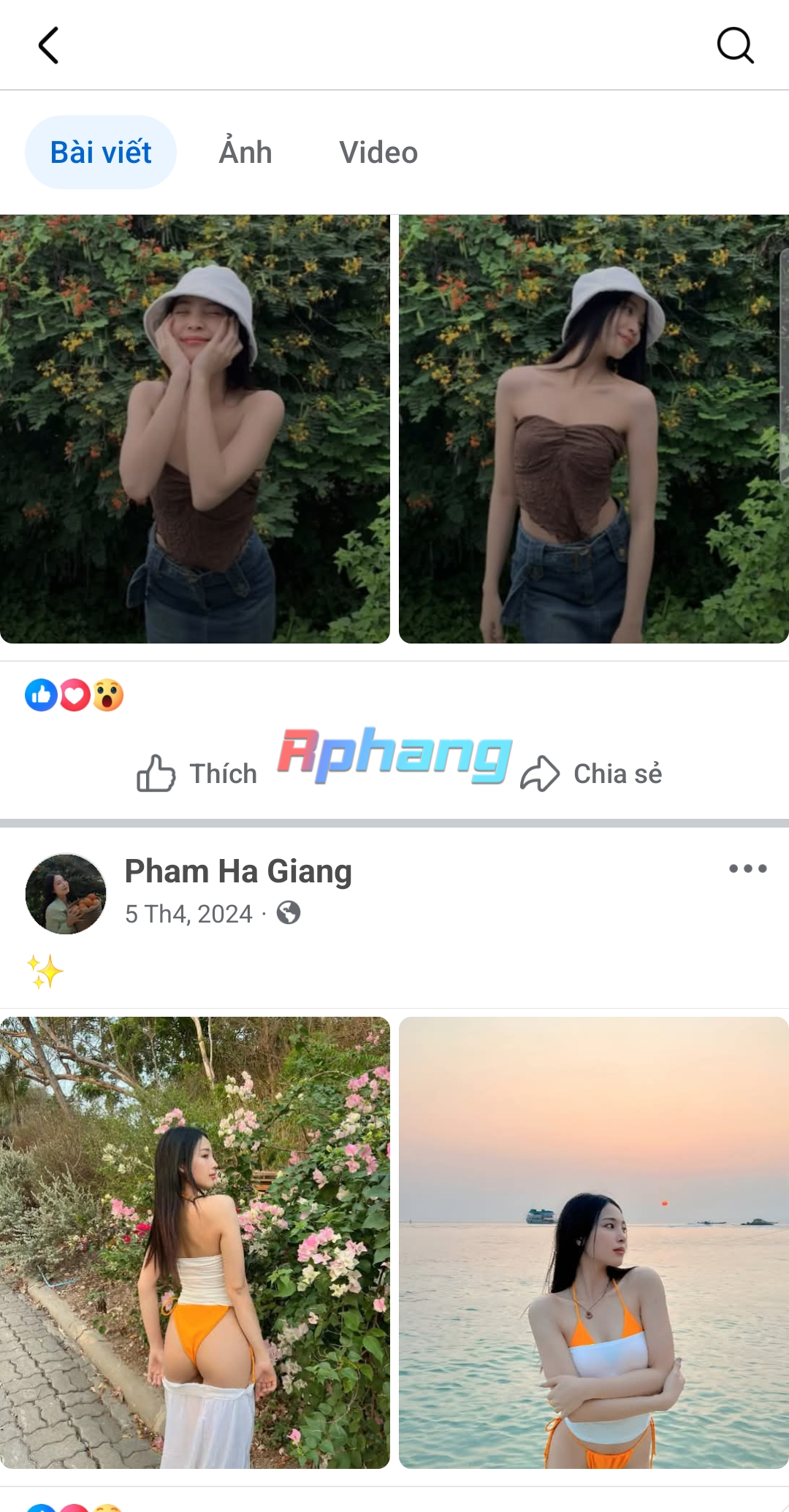The width and height of the screenshot is (789, 1512).
Task: Open the sunset sea photo
Action: [593, 1242]
